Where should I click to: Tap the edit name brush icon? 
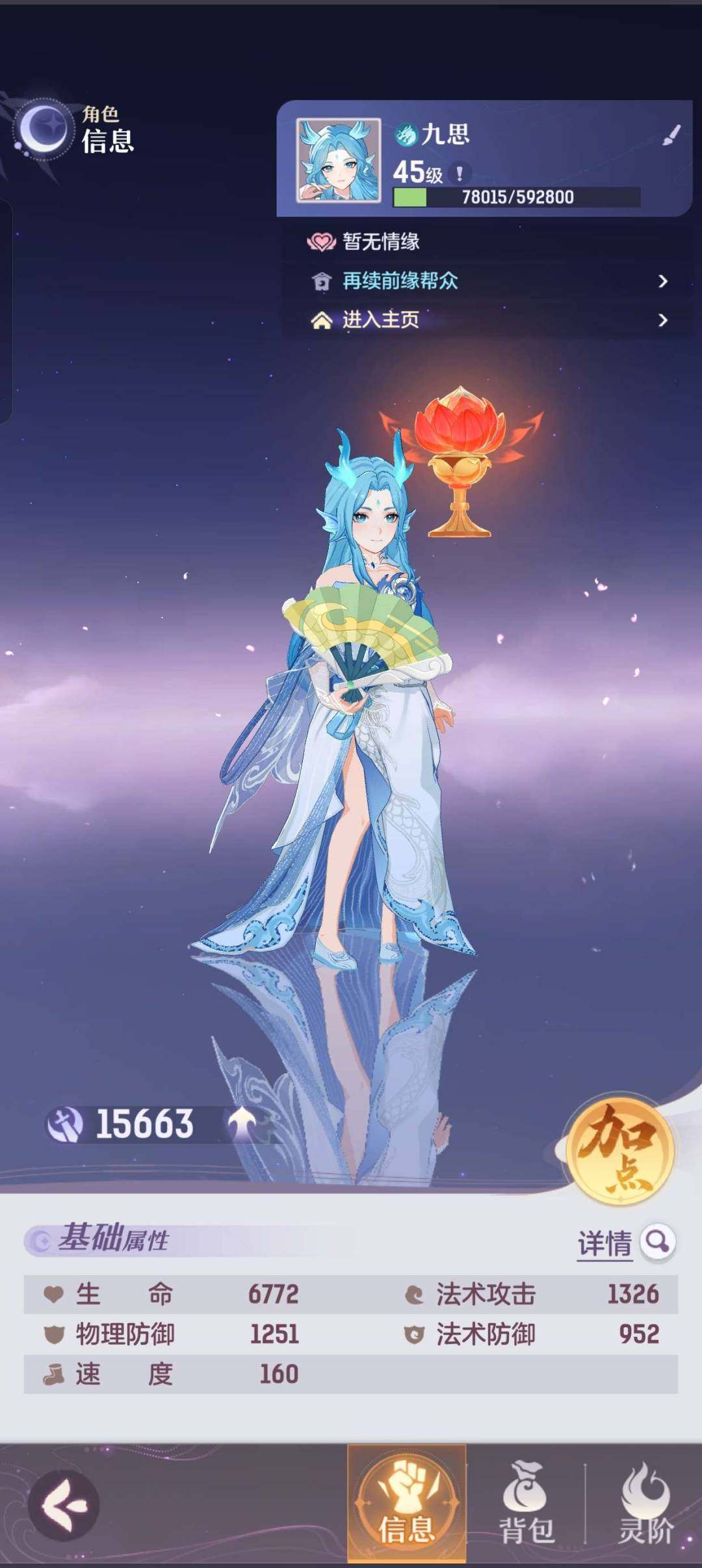[671, 135]
